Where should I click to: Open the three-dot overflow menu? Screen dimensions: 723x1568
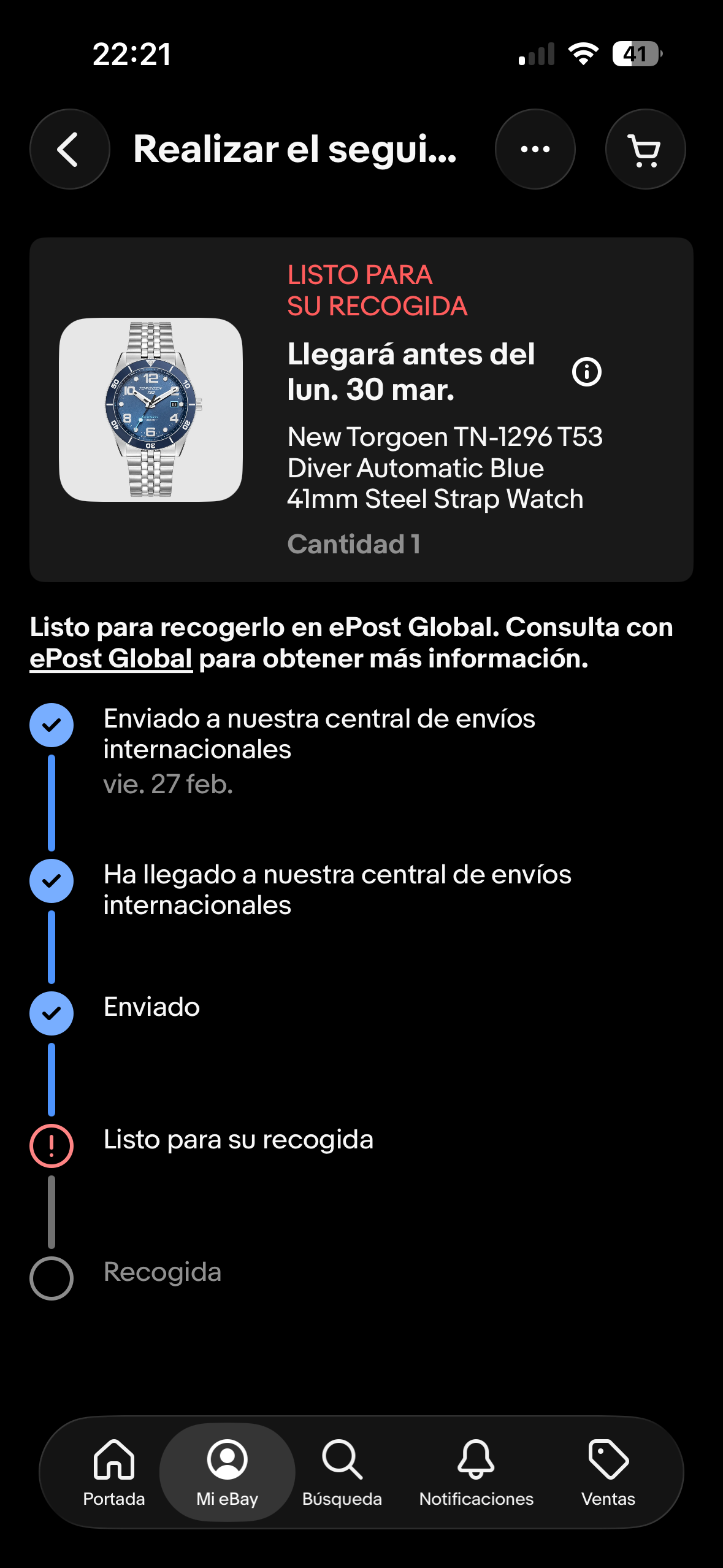pos(535,149)
